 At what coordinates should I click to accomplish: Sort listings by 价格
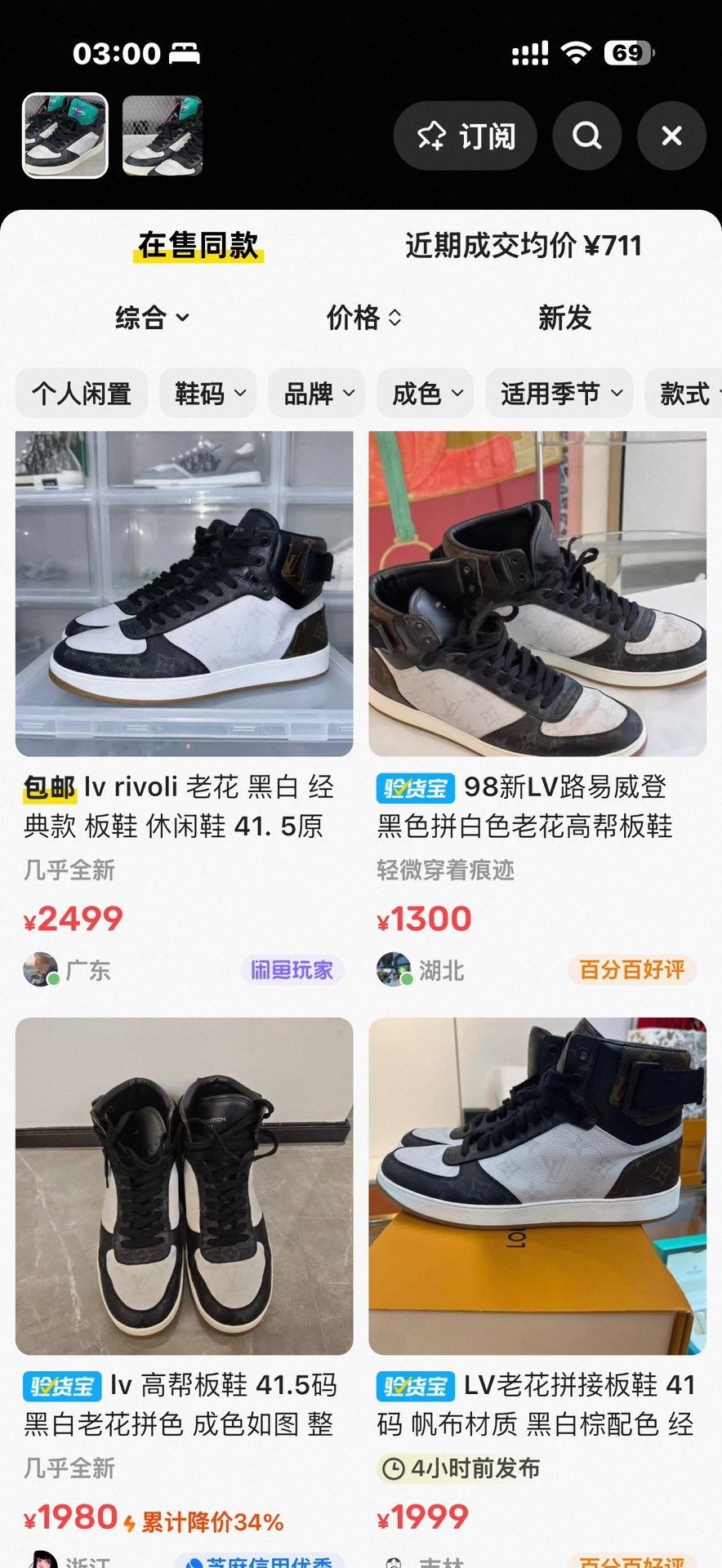coord(364,317)
